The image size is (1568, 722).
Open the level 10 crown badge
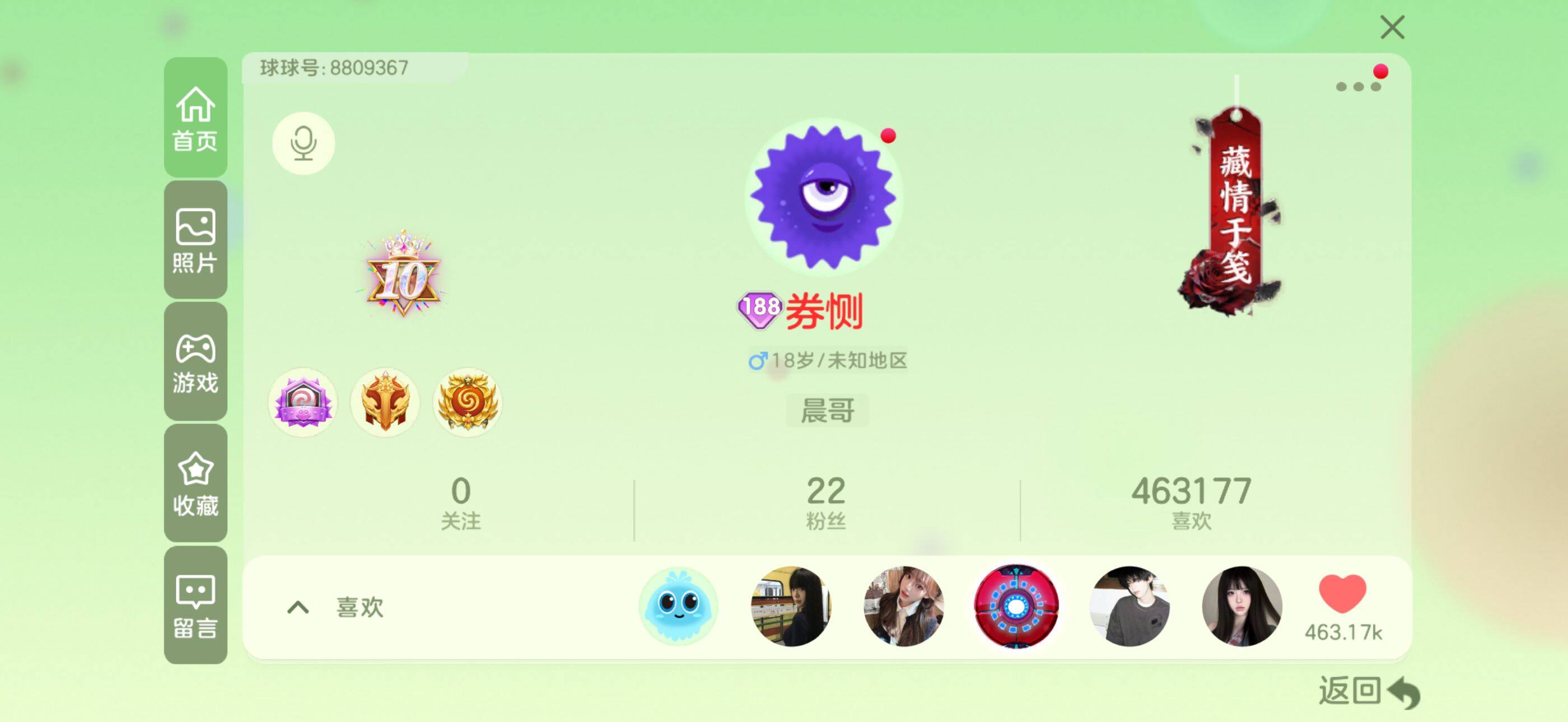pos(402,275)
